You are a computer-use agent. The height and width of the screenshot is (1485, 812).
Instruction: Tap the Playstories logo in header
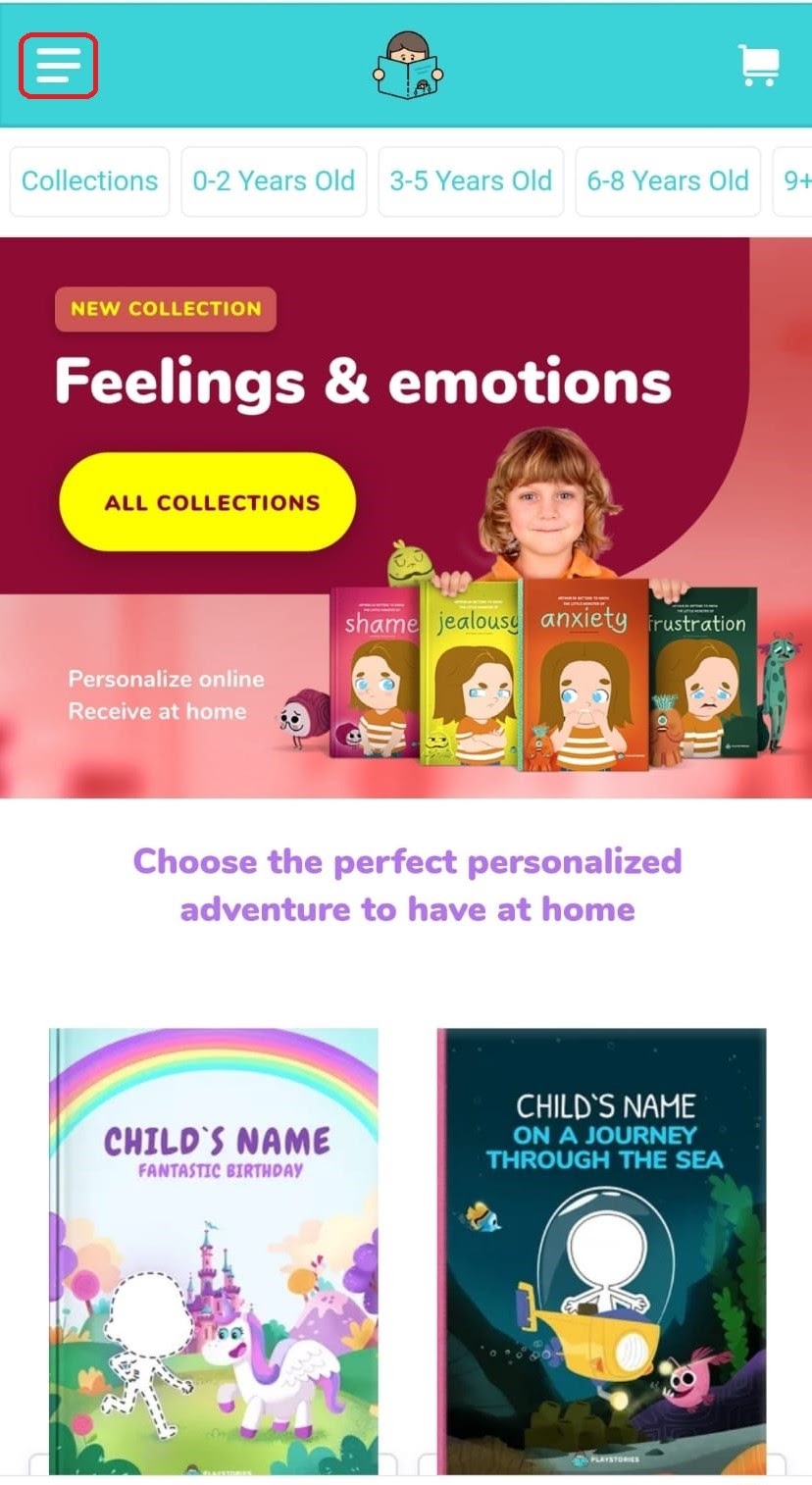pos(408,66)
